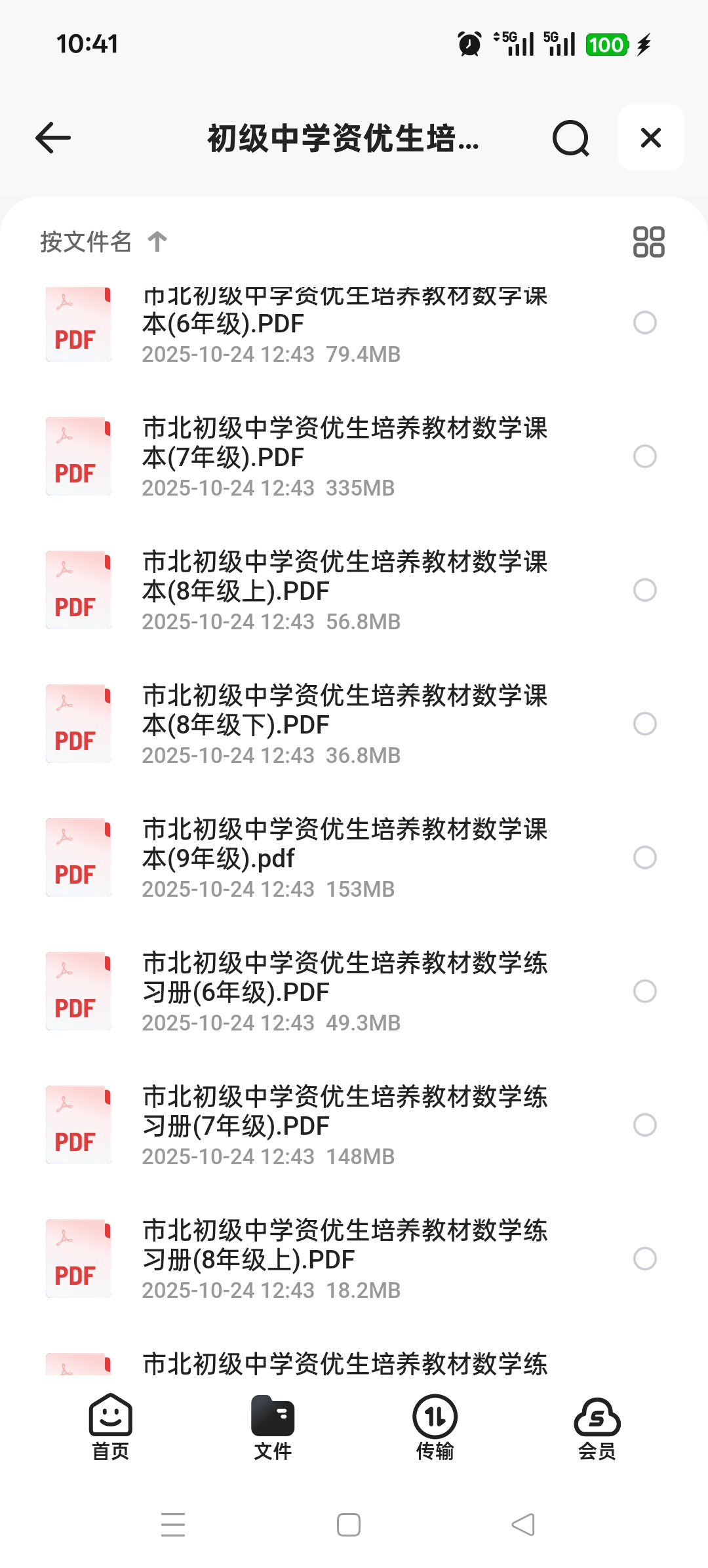Open the search icon in the top bar
708x1568 pixels.
571,138
